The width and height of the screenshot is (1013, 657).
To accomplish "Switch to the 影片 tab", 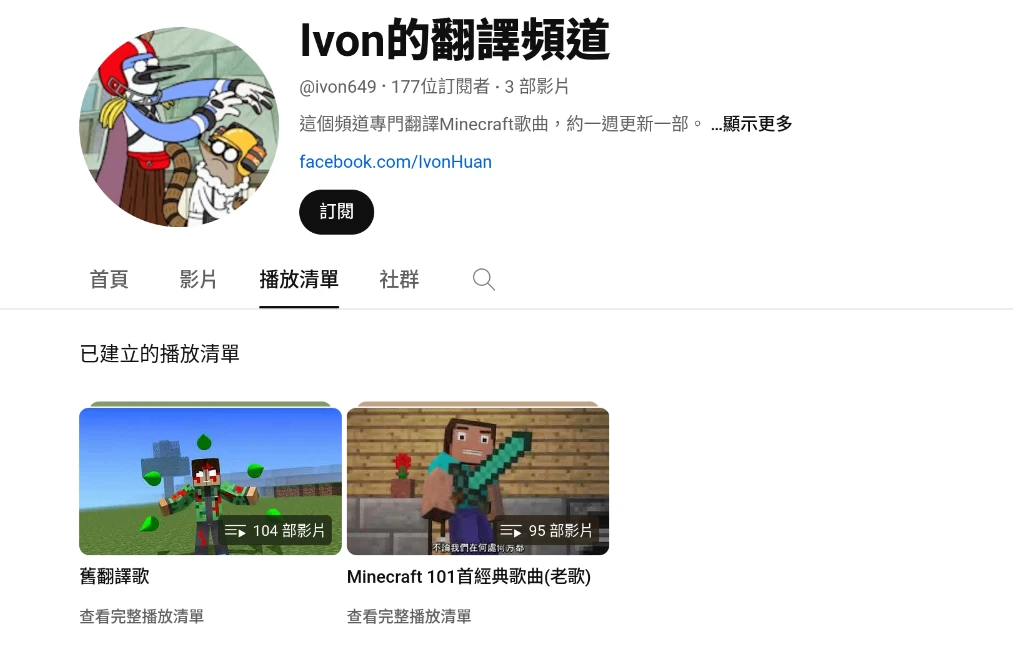I will pyautogui.click(x=198, y=279).
